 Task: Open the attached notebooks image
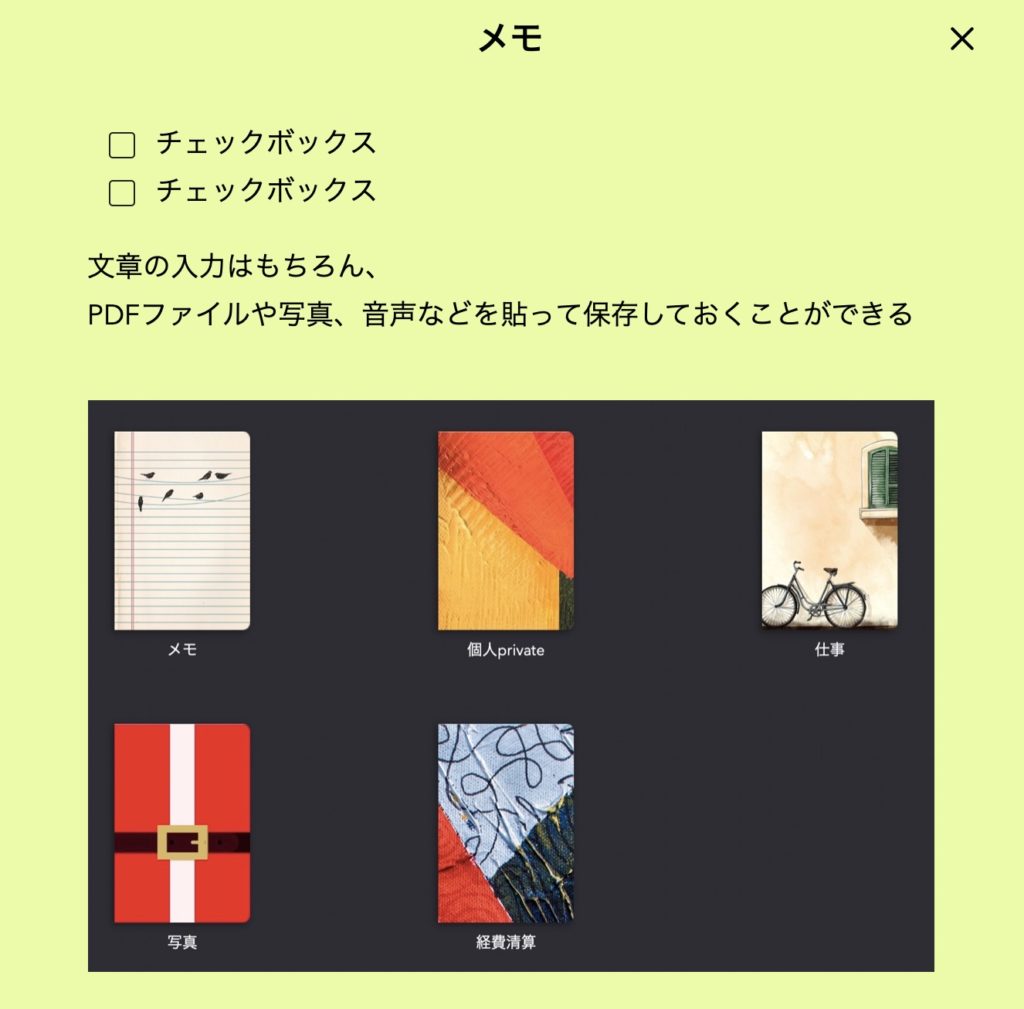pos(510,685)
